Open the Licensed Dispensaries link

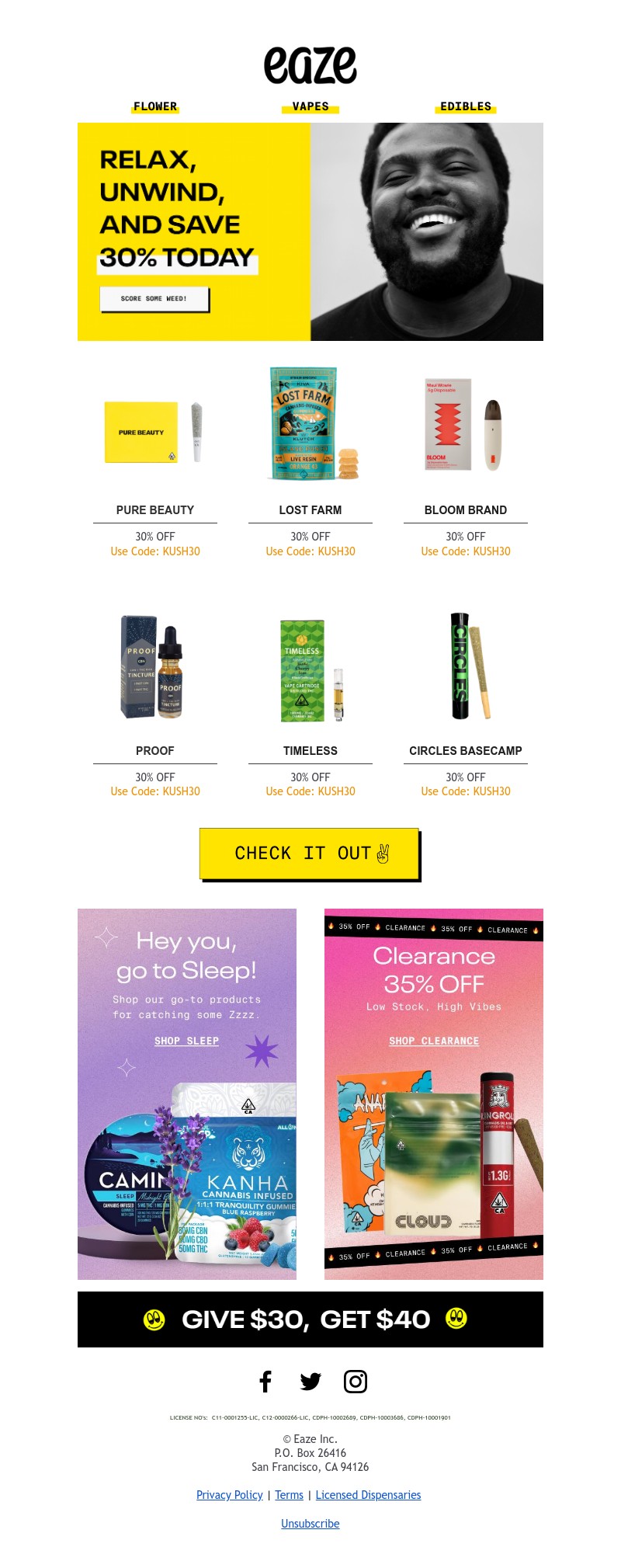click(368, 1495)
